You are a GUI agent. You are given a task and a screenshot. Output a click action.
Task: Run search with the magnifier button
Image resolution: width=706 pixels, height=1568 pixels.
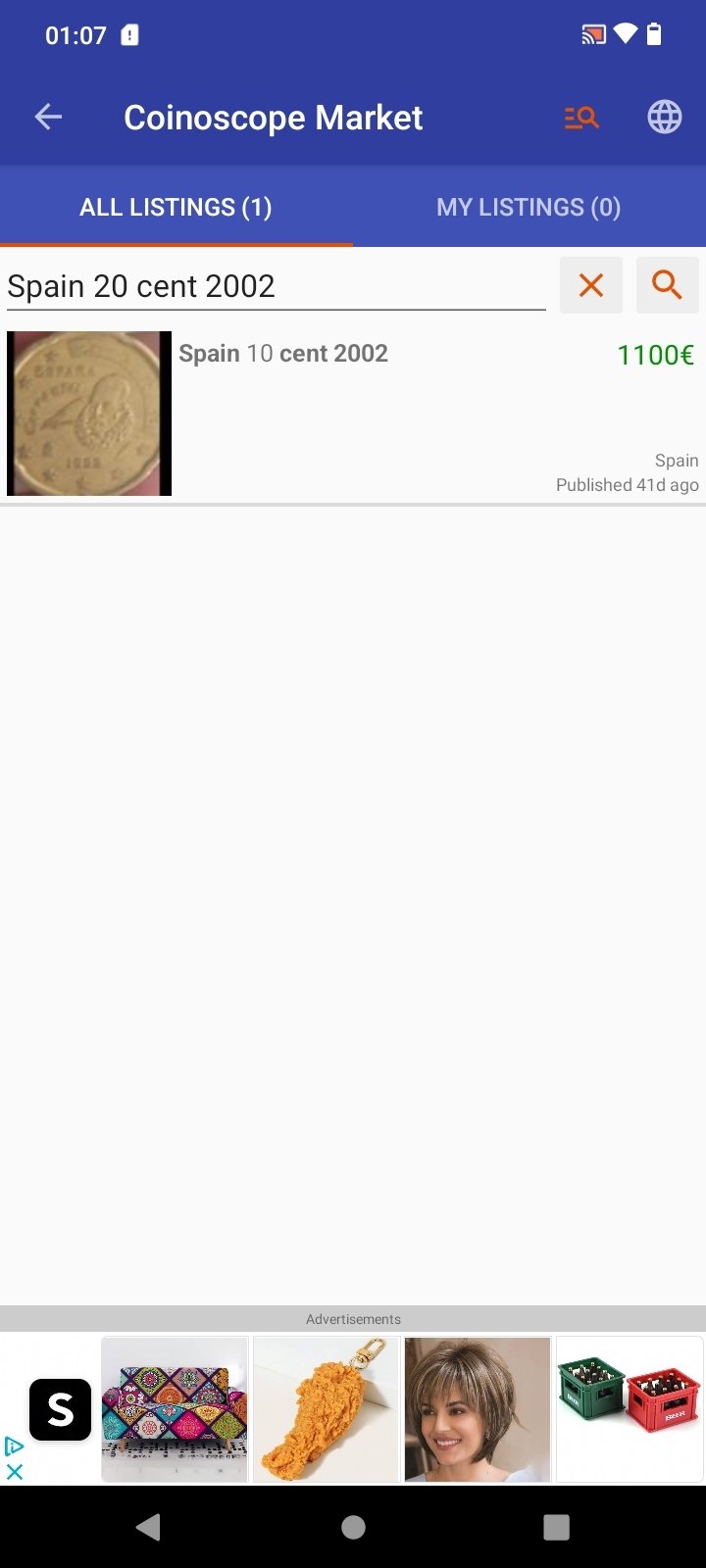(x=668, y=285)
